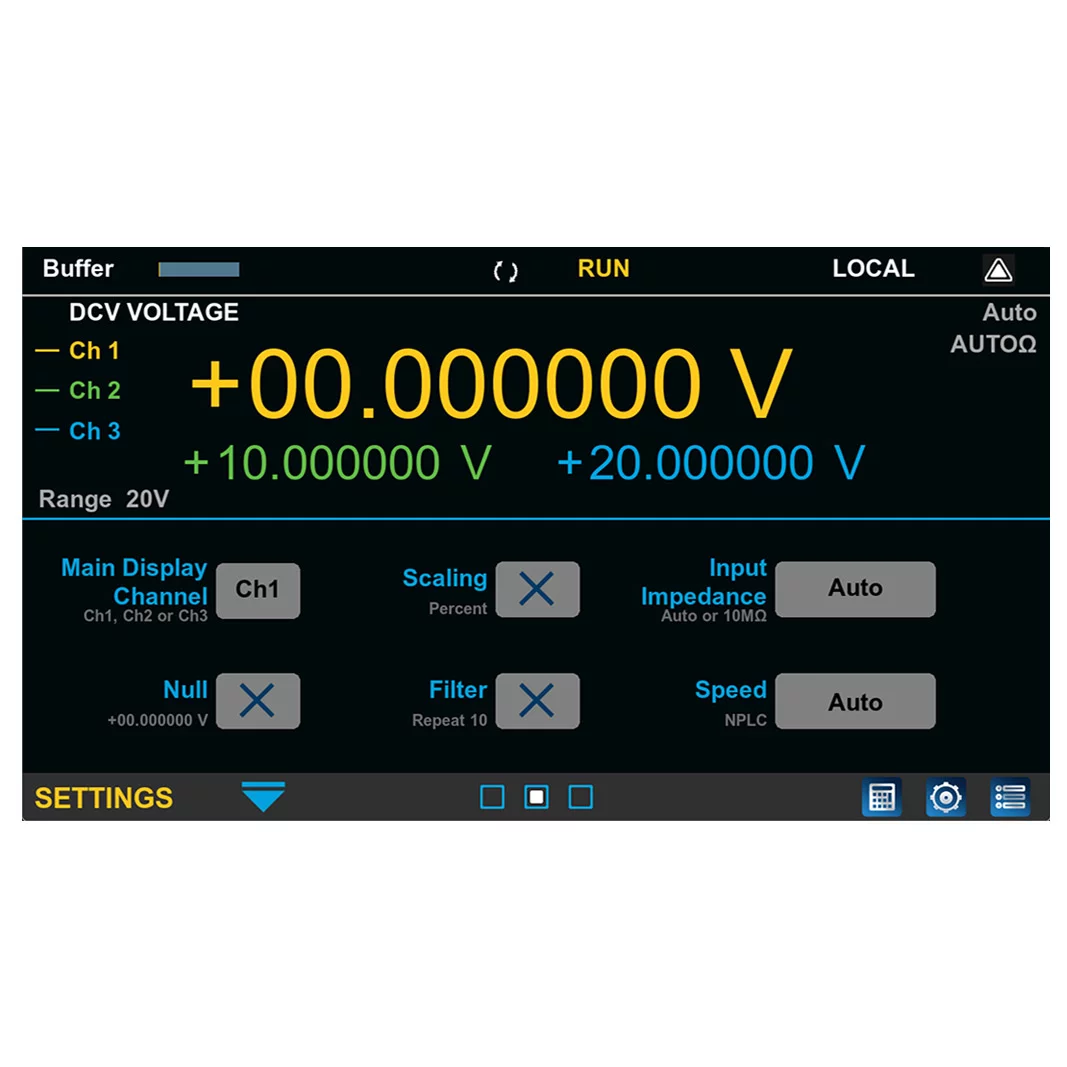Toggle the Scaling percent option
The width and height of the screenshot is (1067, 1067).
[537, 590]
